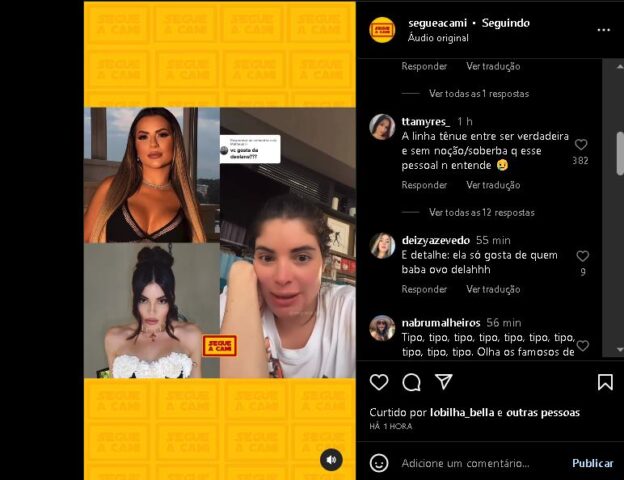This screenshot has width=624, height=480.
Task: Tap Publicar to post the comment
Action: tap(592, 463)
